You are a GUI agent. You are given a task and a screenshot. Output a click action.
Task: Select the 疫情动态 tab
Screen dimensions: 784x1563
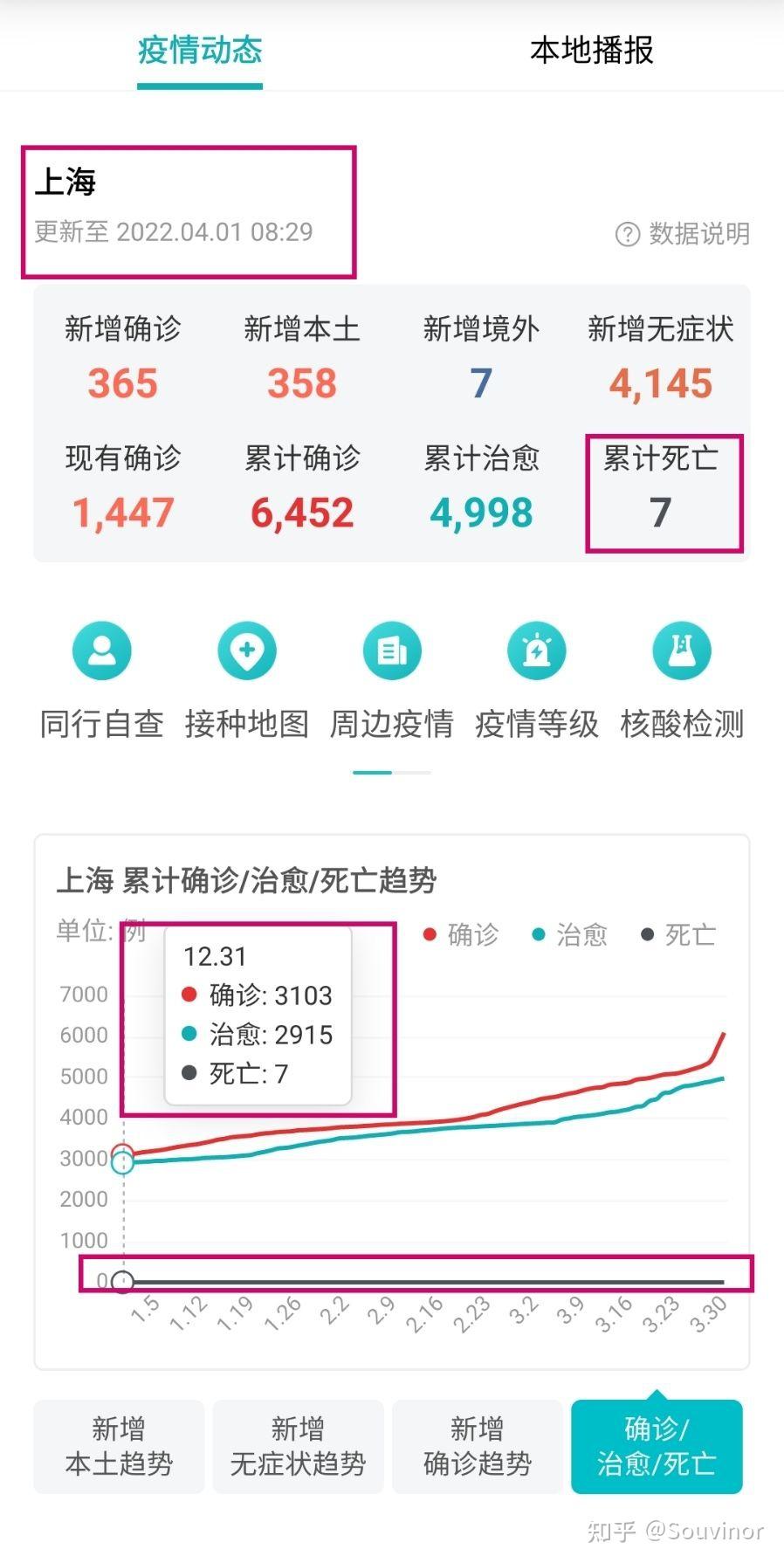[200, 50]
